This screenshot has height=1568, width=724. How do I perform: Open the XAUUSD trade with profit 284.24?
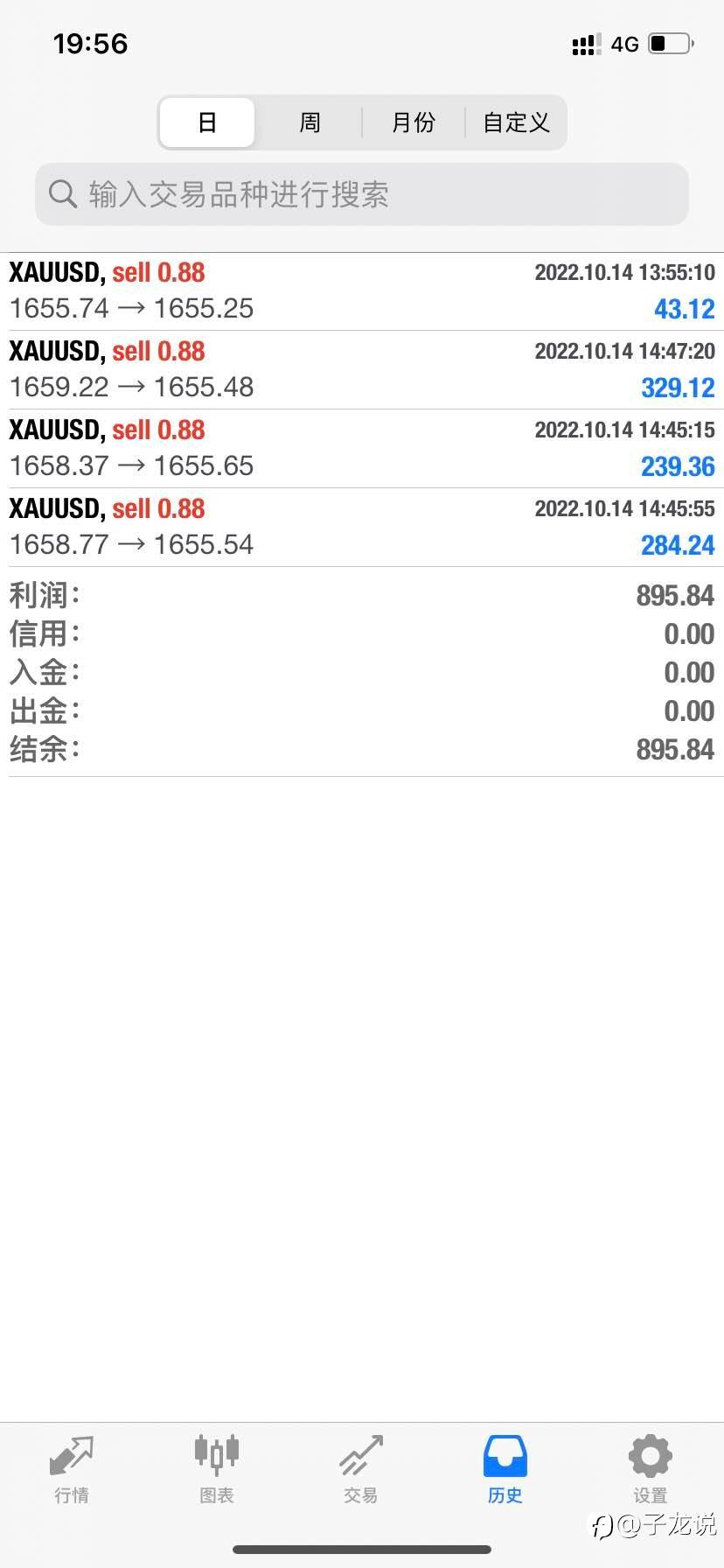coord(362,528)
